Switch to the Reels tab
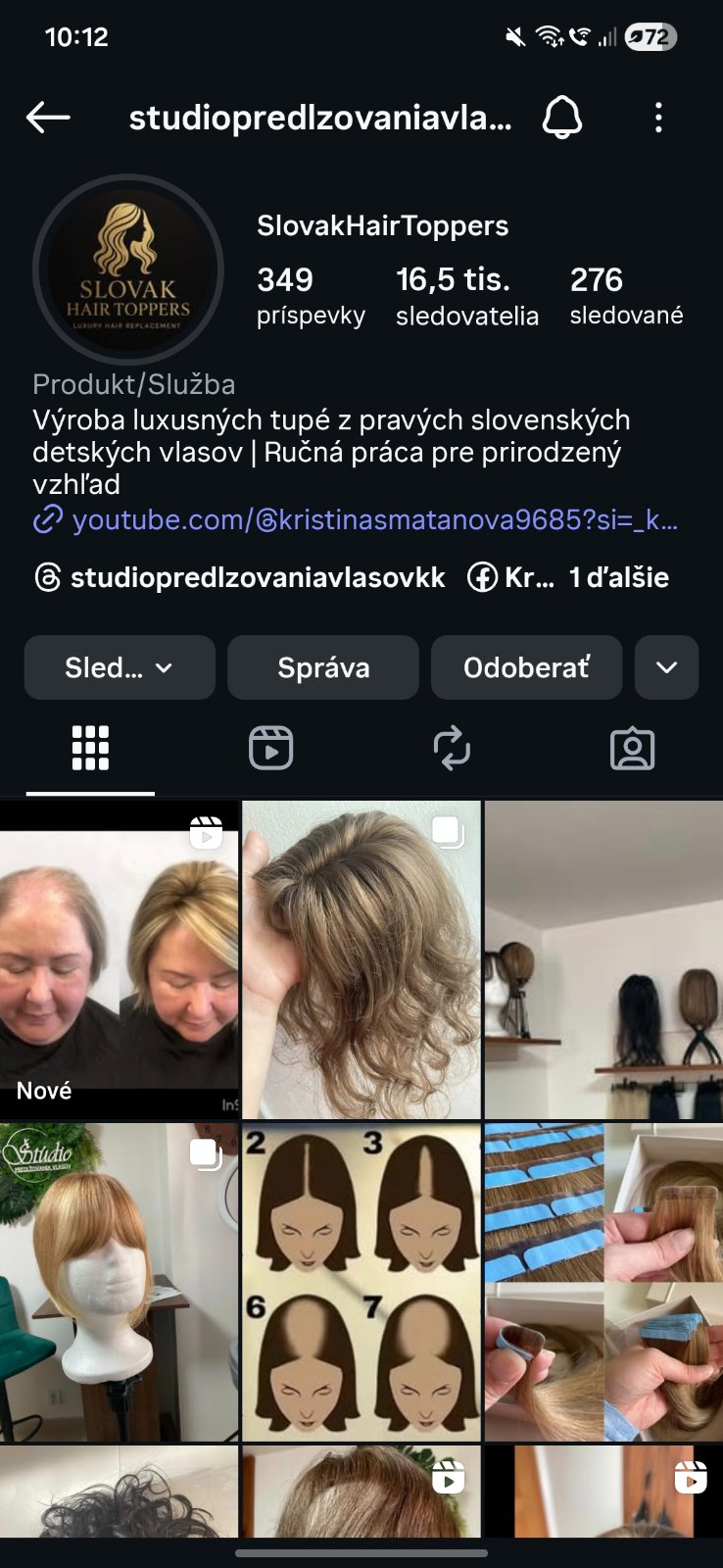 [271, 749]
